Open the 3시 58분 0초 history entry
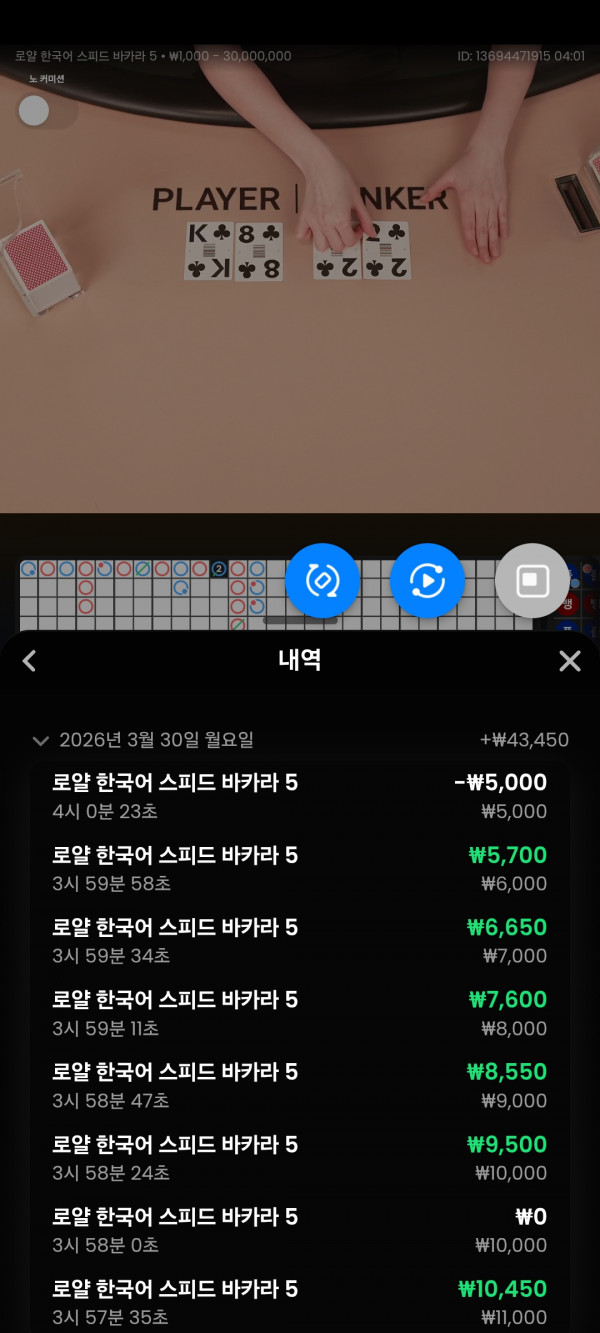 (x=300, y=1230)
